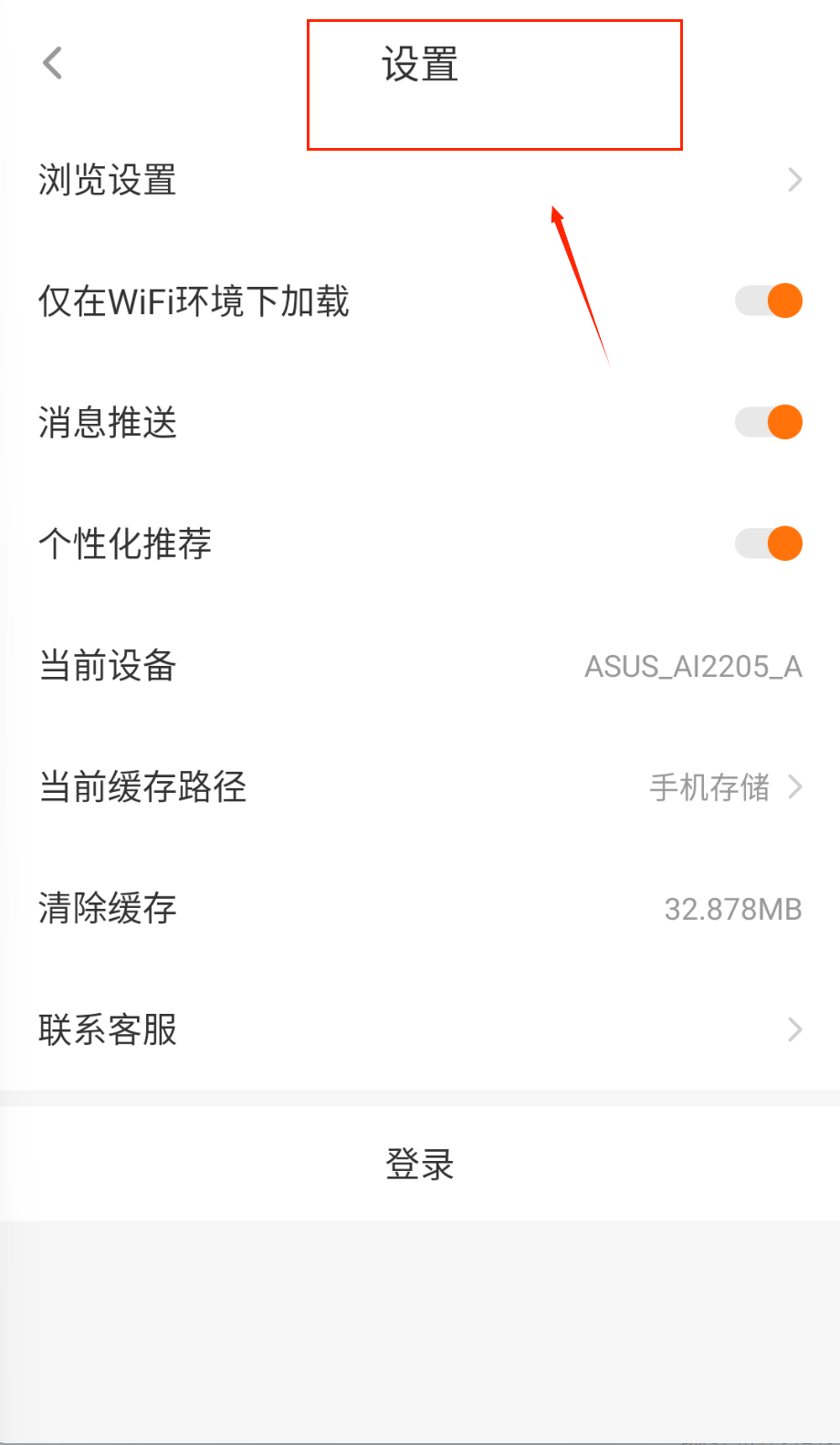840x1445 pixels.
Task: Go back using the top-left arrow
Action: (x=53, y=63)
